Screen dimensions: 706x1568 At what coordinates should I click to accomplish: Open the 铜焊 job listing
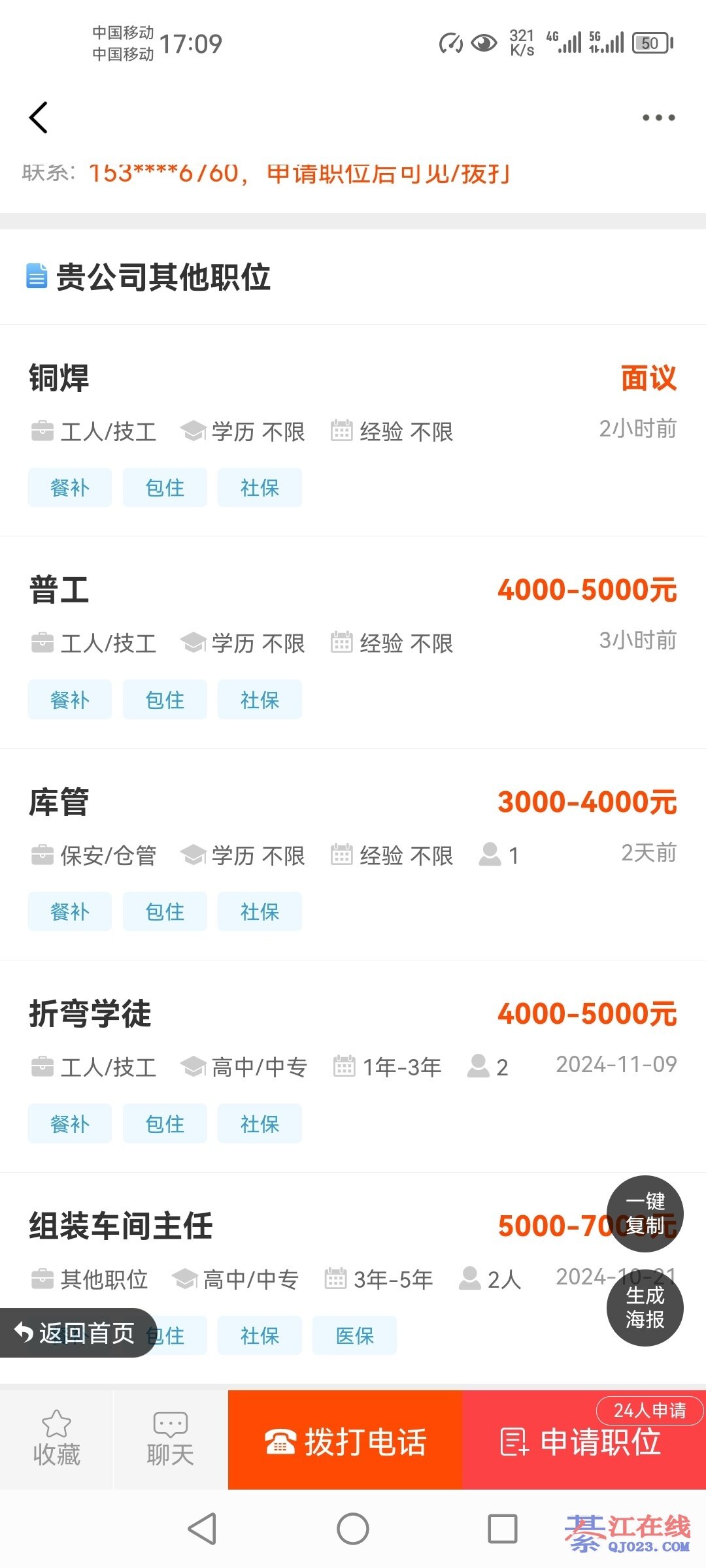click(59, 378)
